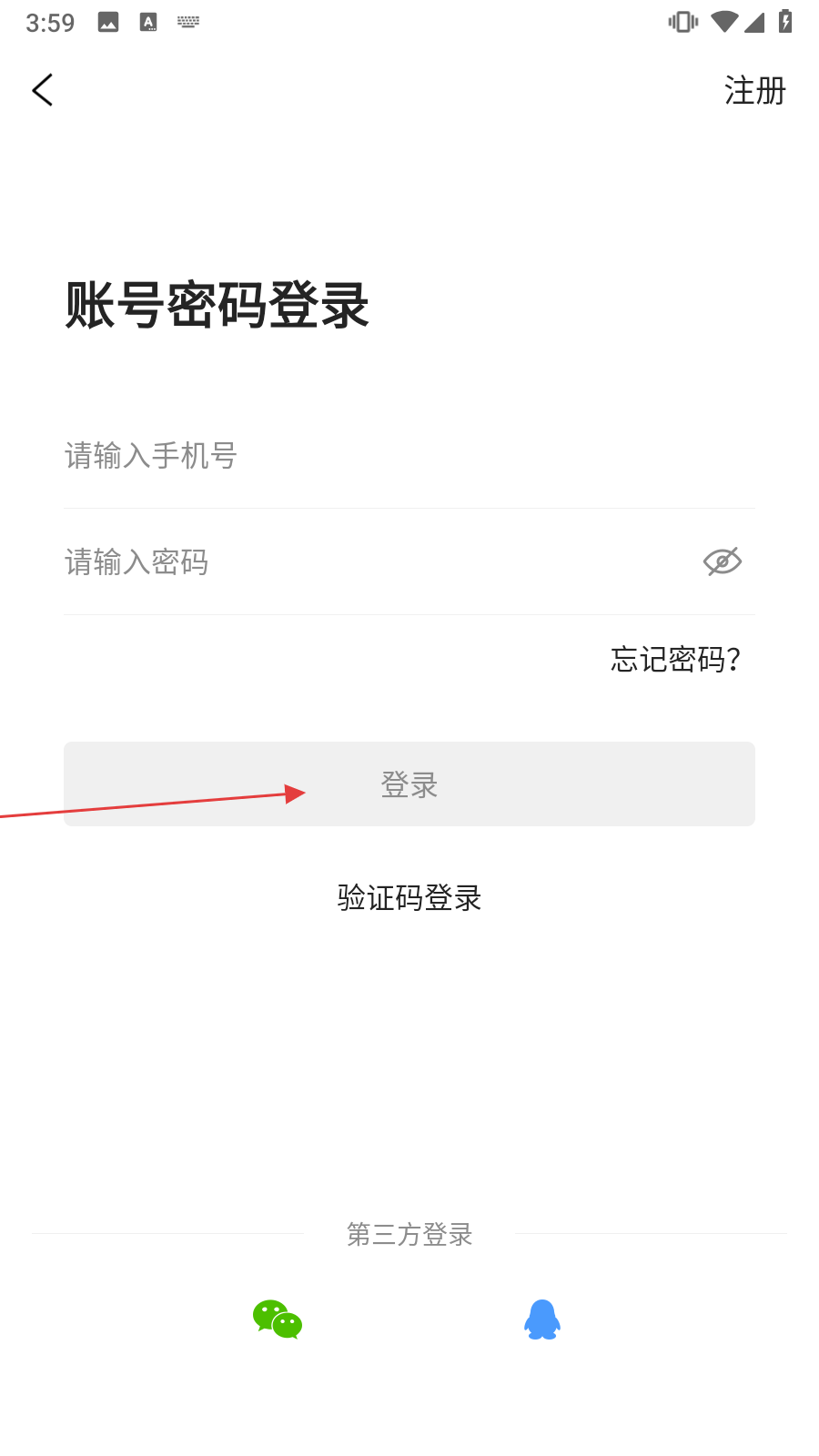Tap the 登录 login button

tap(409, 784)
